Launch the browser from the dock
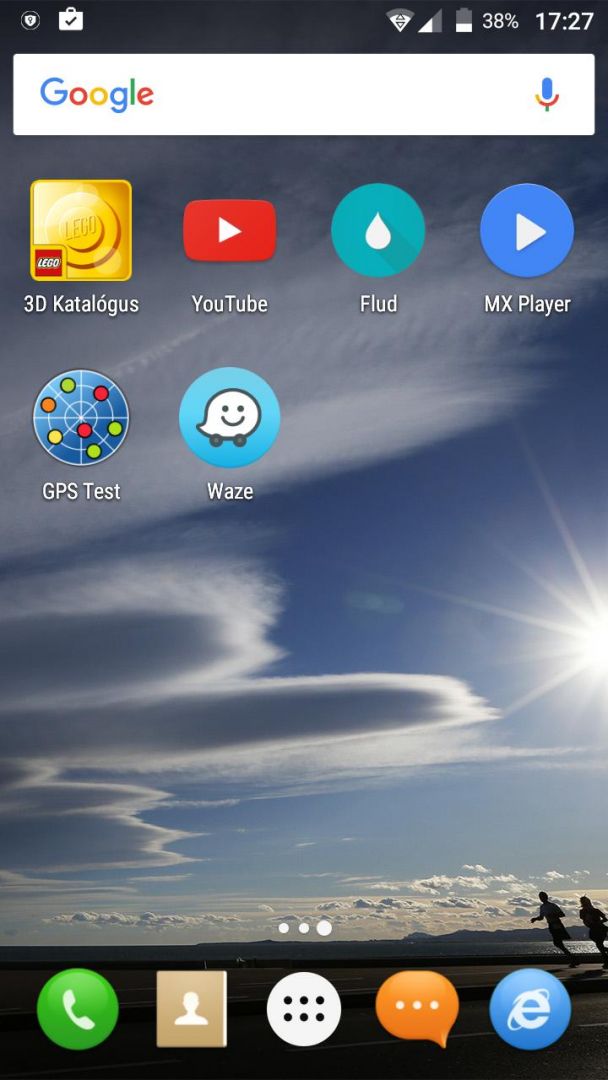Screen dimensions: 608x1080 click(x=530, y=1009)
